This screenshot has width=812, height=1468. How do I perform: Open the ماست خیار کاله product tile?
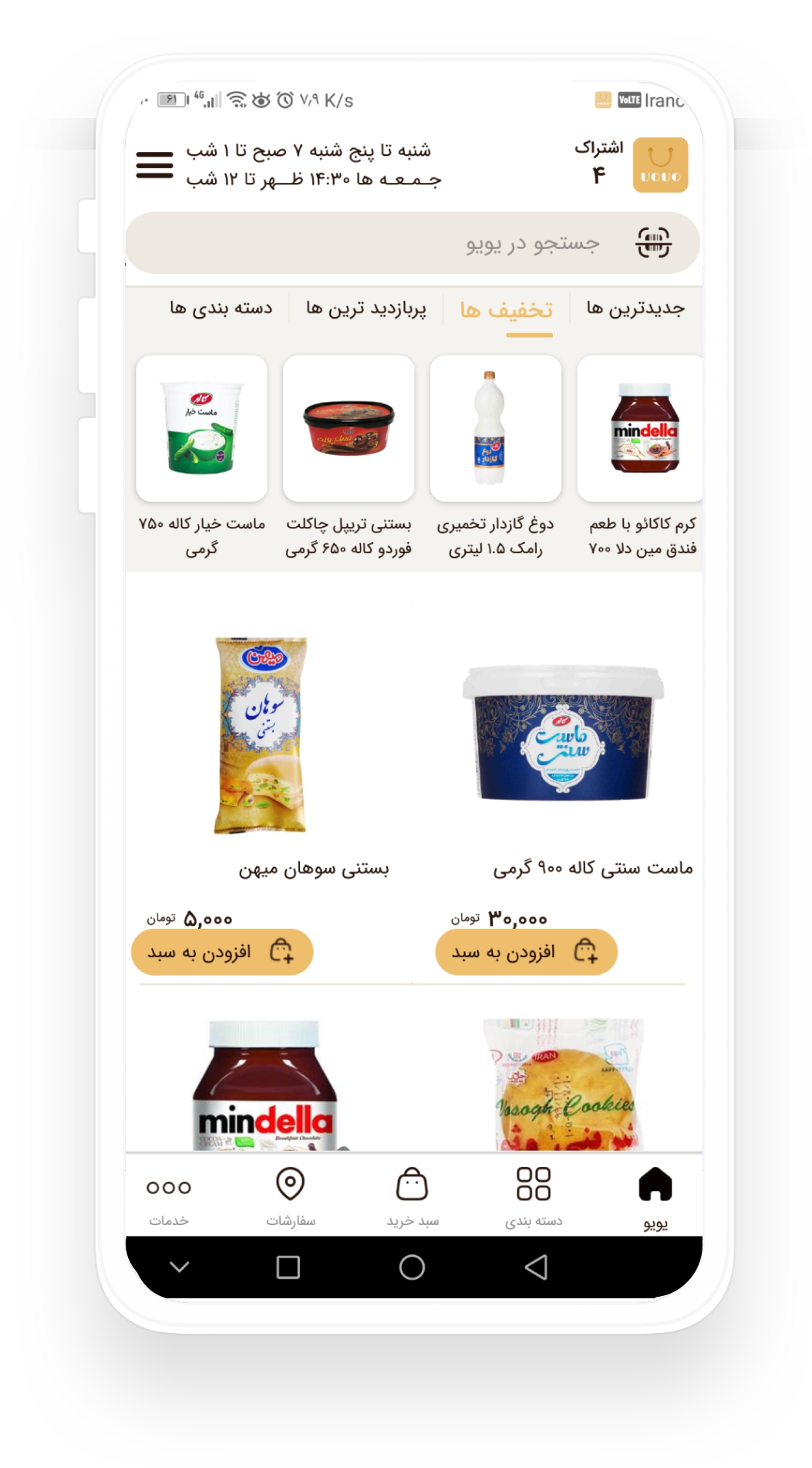click(x=201, y=429)
